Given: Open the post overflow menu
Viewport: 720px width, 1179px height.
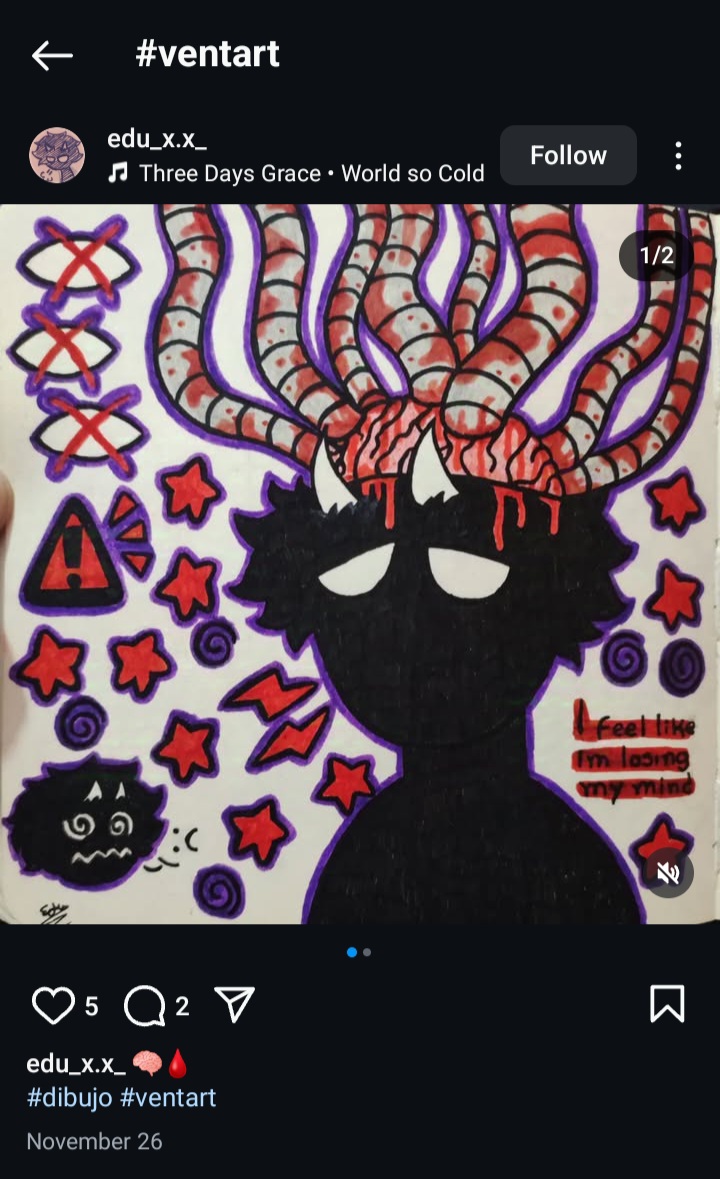Looking at the screenshot, I should (678, 156).
